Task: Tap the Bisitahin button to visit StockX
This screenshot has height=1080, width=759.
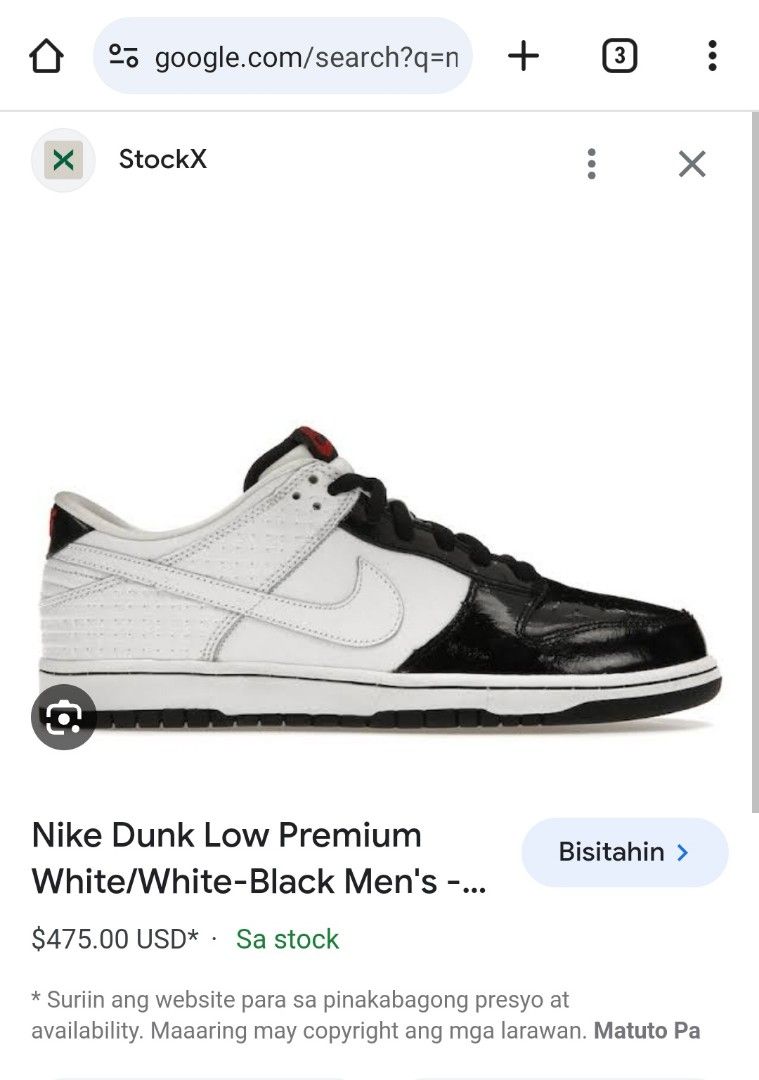Action: (624, 852)
